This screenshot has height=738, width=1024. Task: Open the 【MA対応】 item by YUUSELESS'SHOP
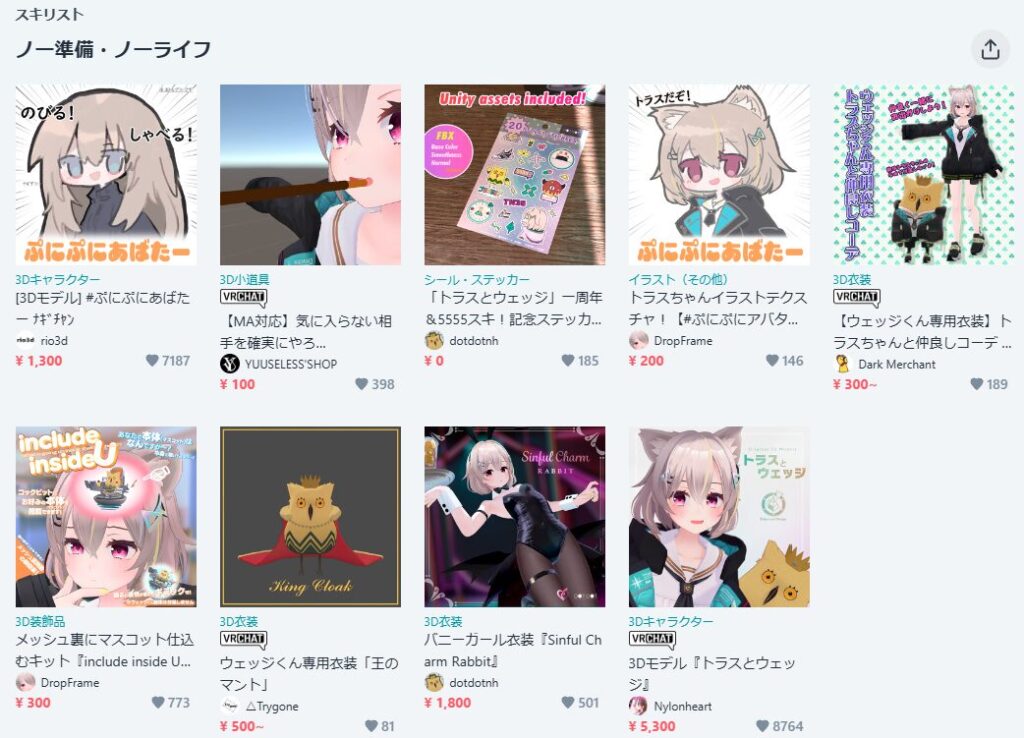tap(310, 174)
